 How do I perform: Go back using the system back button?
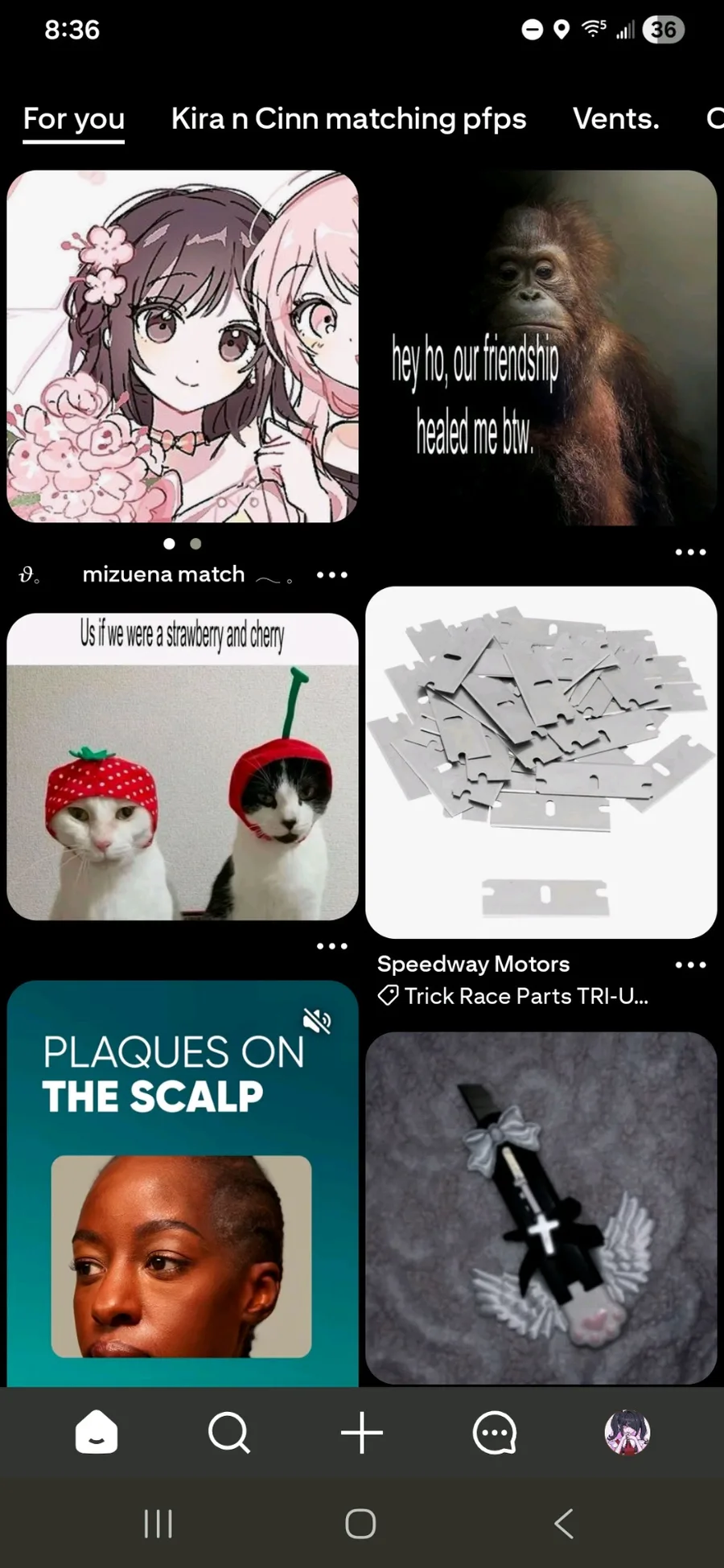[564, 1523]
